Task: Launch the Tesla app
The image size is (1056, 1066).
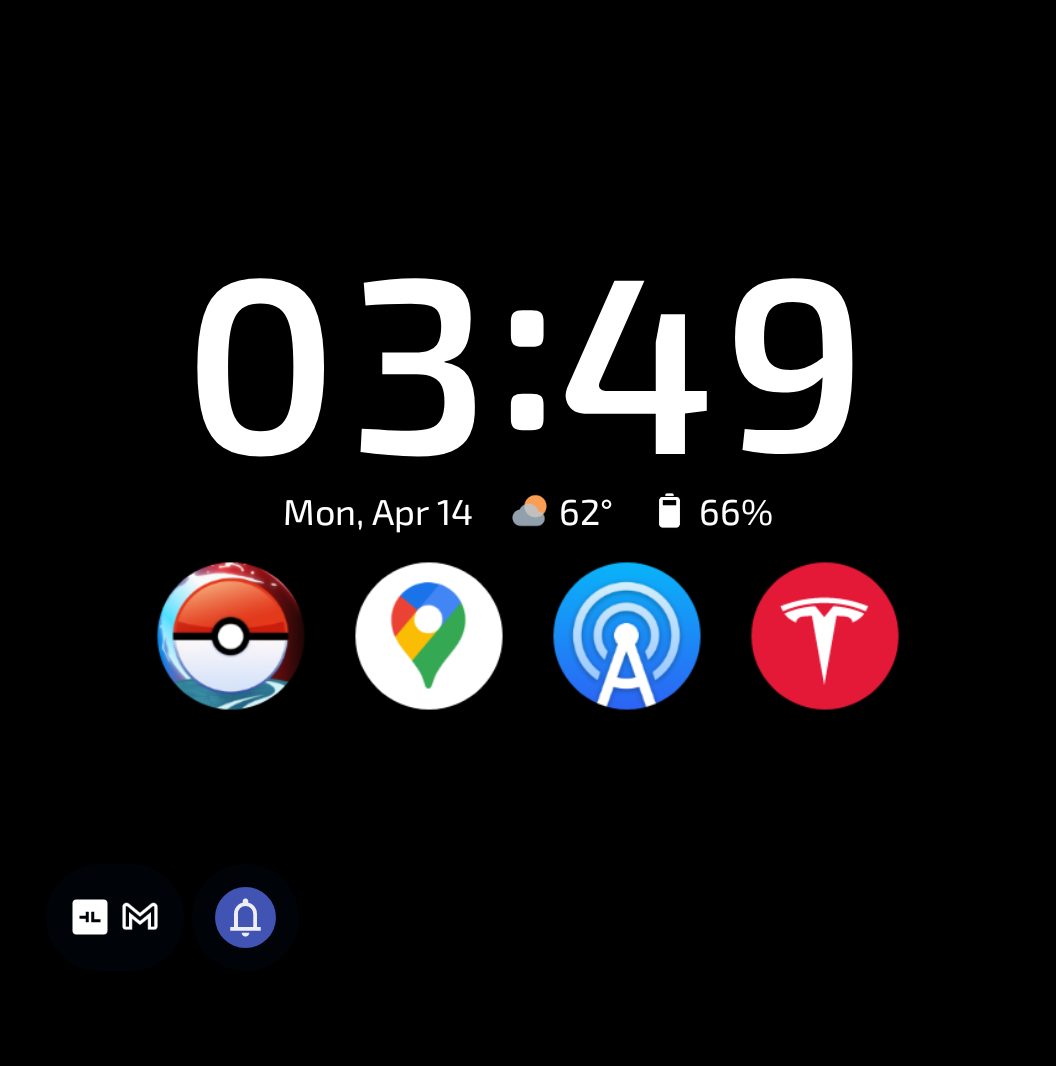Action: 825,636
